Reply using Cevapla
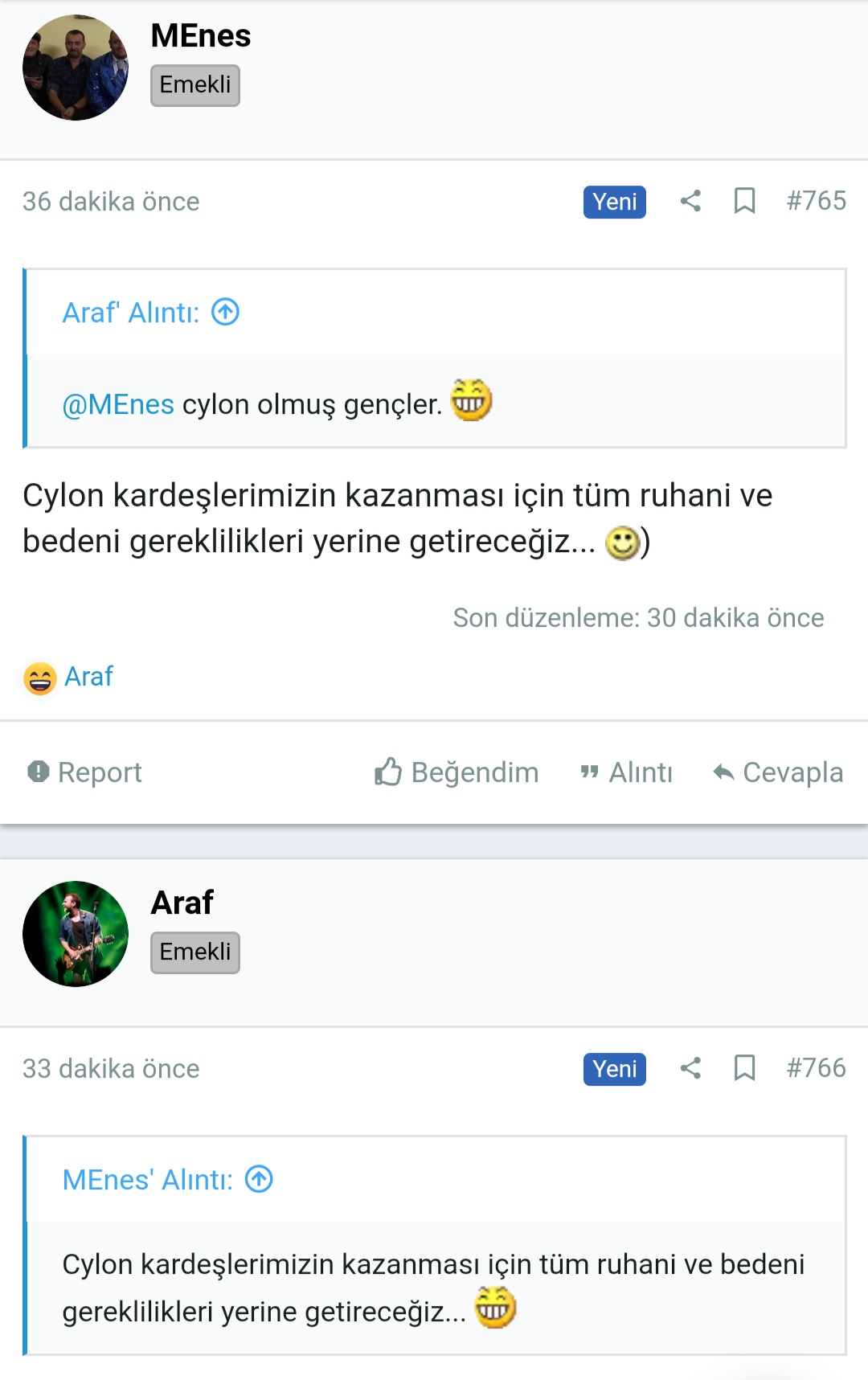This screenshot has width=868, height=1380. click(x=777, y=772)
